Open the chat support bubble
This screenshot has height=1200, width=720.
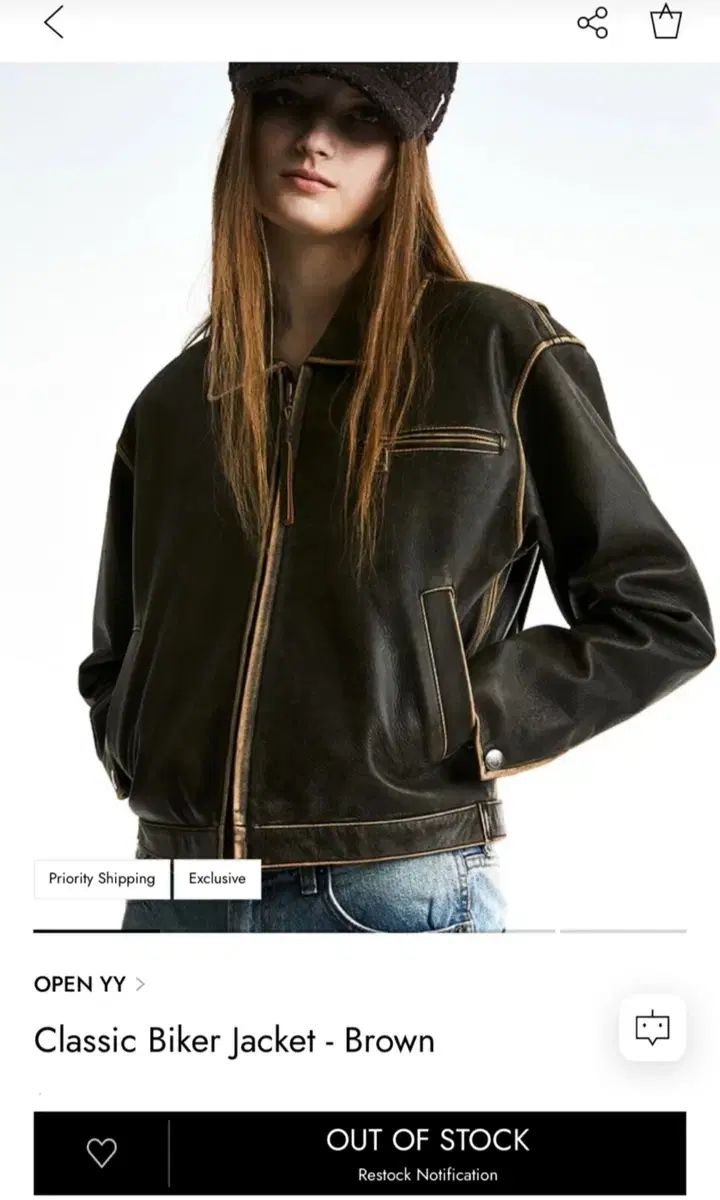(652, 1027)
